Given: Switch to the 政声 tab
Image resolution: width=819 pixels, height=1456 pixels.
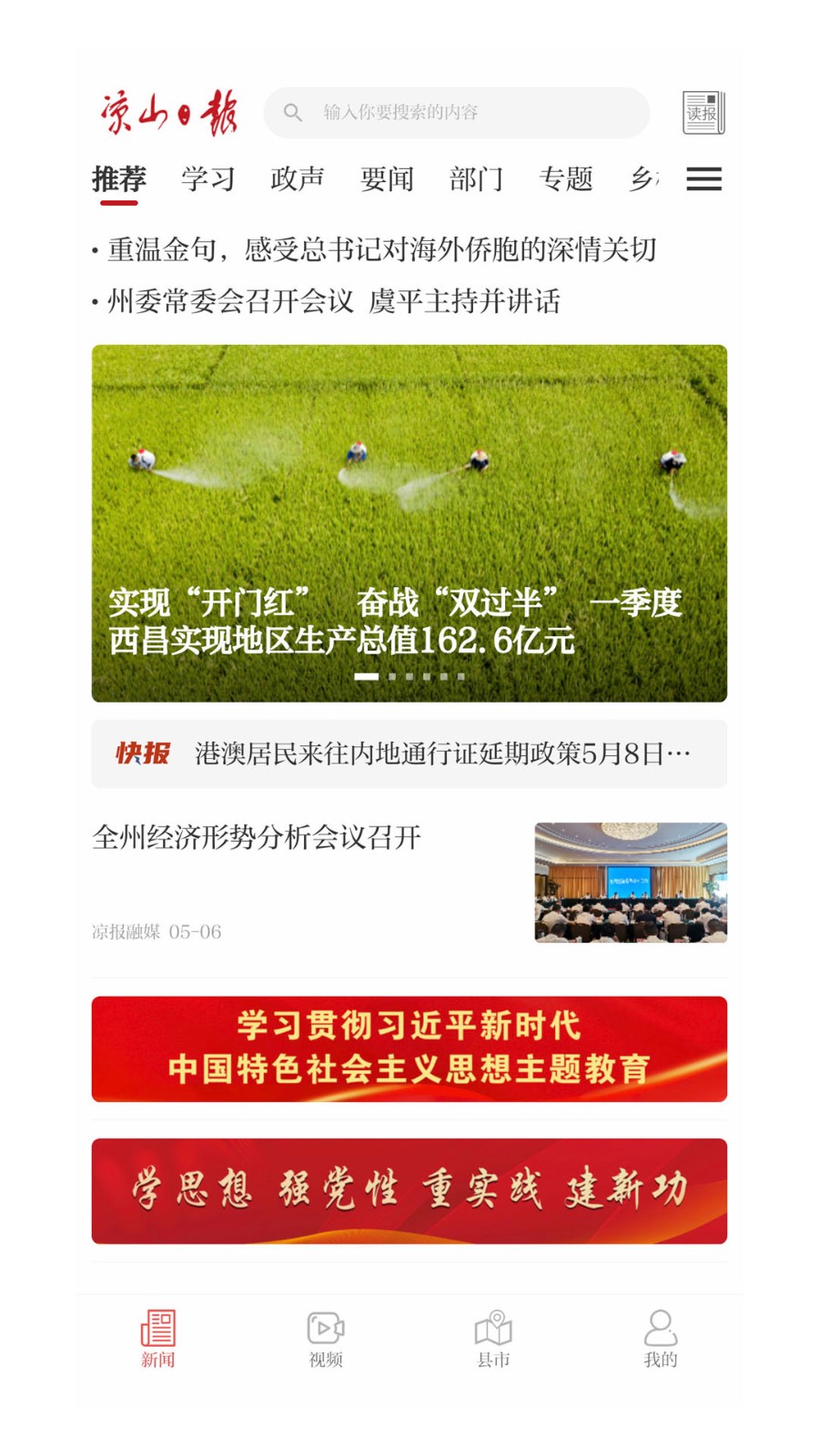Looking at the screenshot, I should tap(297, 179).
